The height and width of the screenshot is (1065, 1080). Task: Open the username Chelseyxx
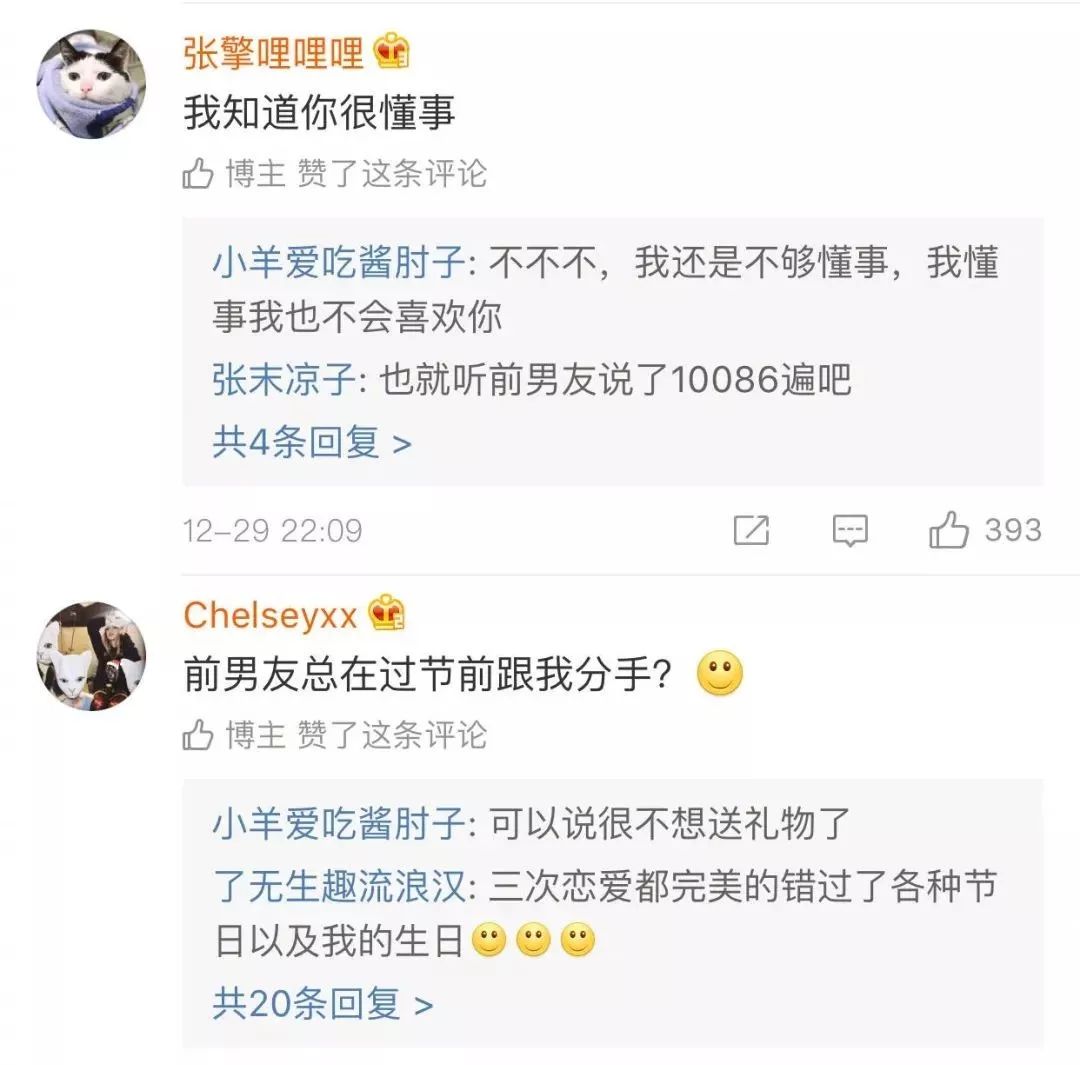tap(270, 615)
